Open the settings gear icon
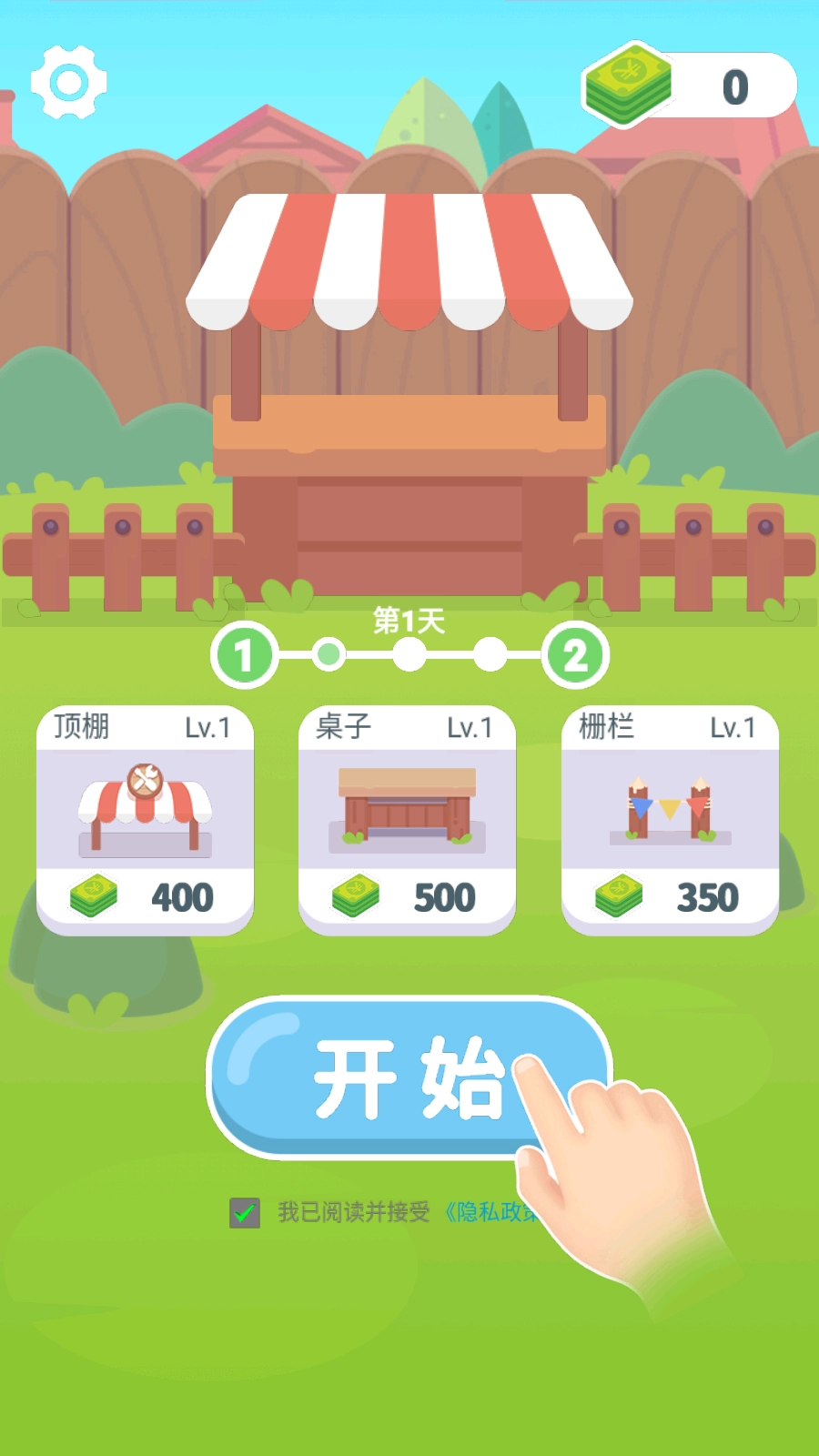This screenshot has width=819, height=1456. pyautogui.click(x=67, y=83)
